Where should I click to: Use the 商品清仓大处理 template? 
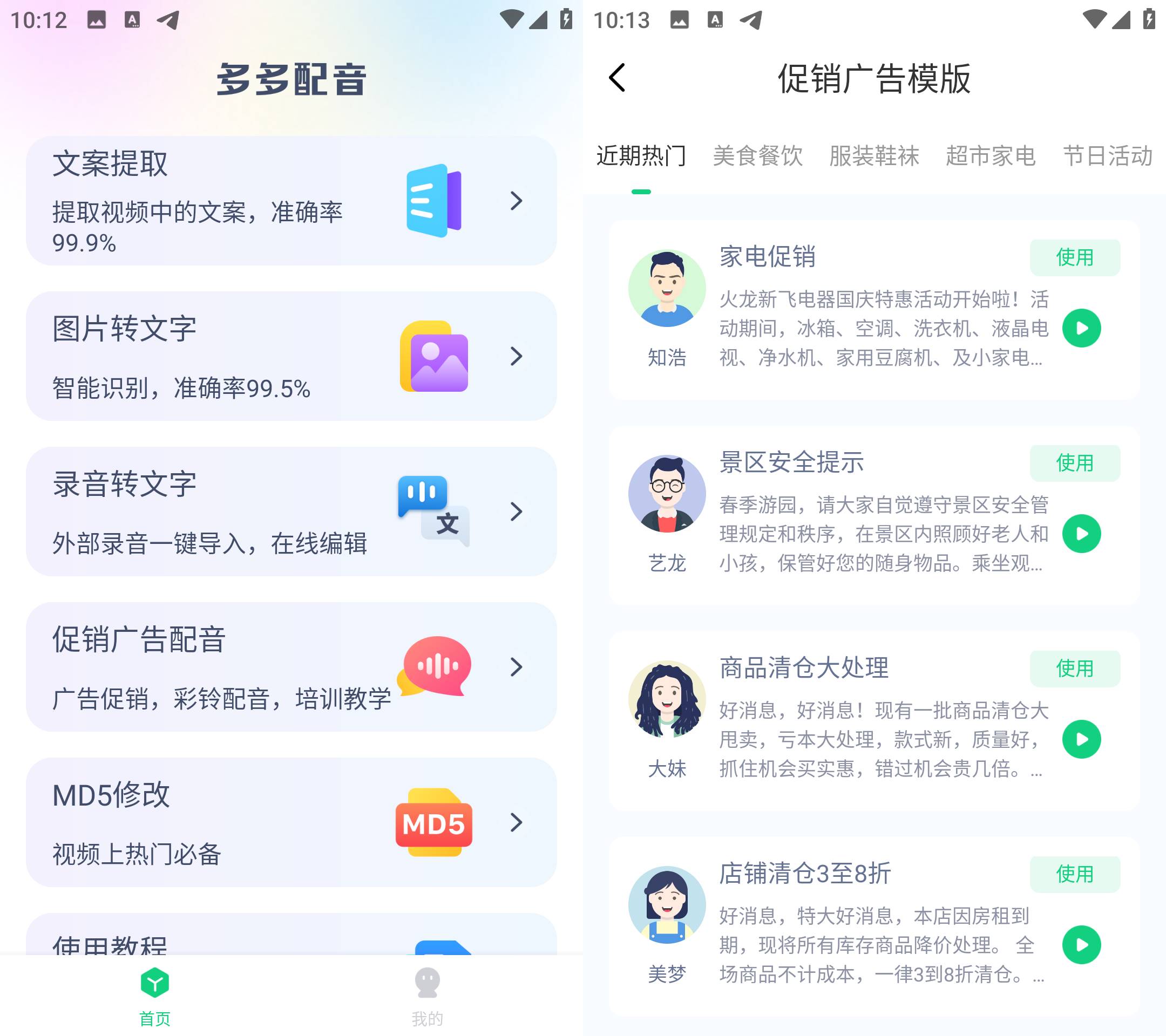(x=1074, y=668)
